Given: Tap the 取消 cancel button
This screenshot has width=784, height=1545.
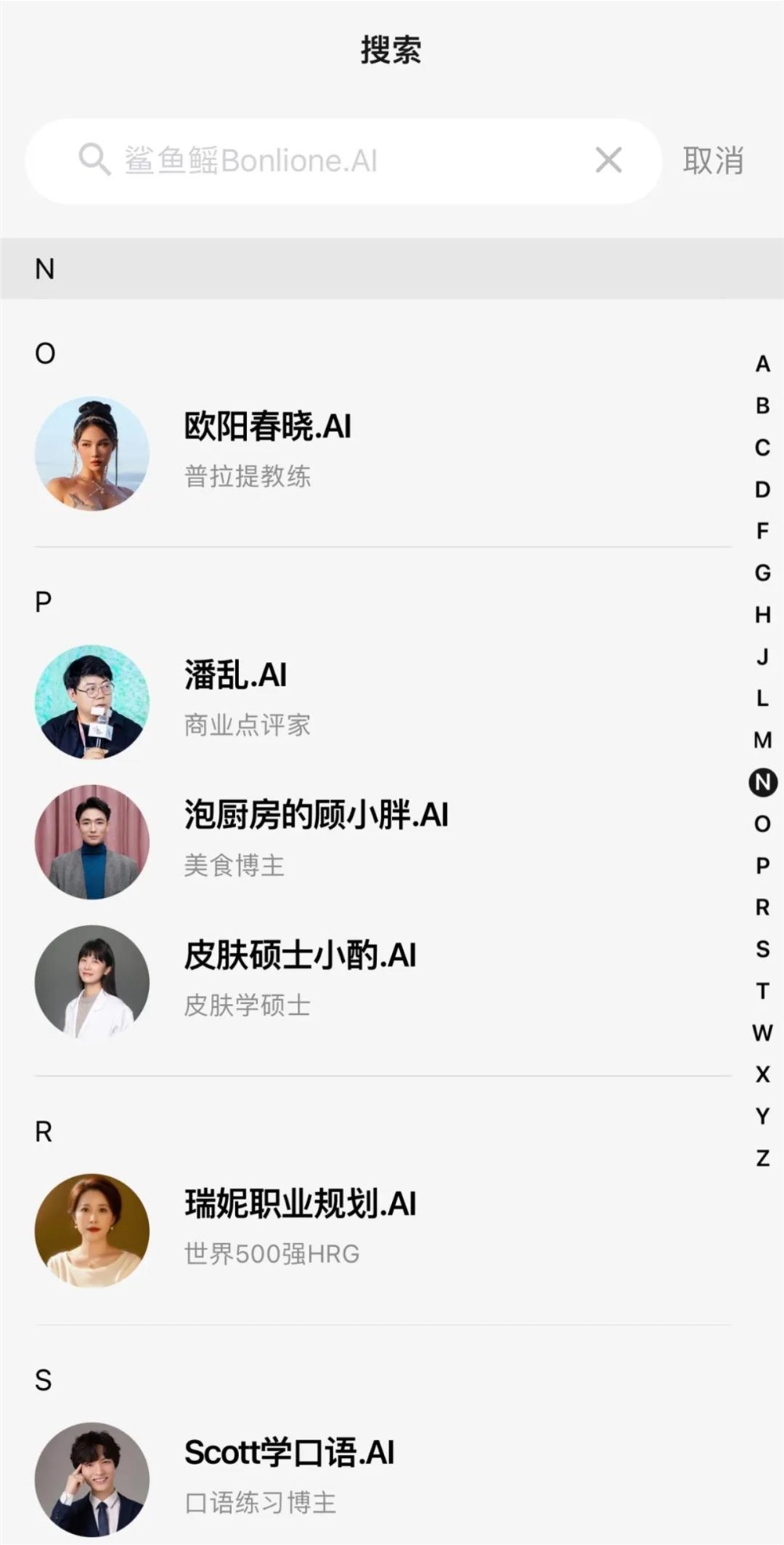Looking at the screenshot, I should point(712,161).
